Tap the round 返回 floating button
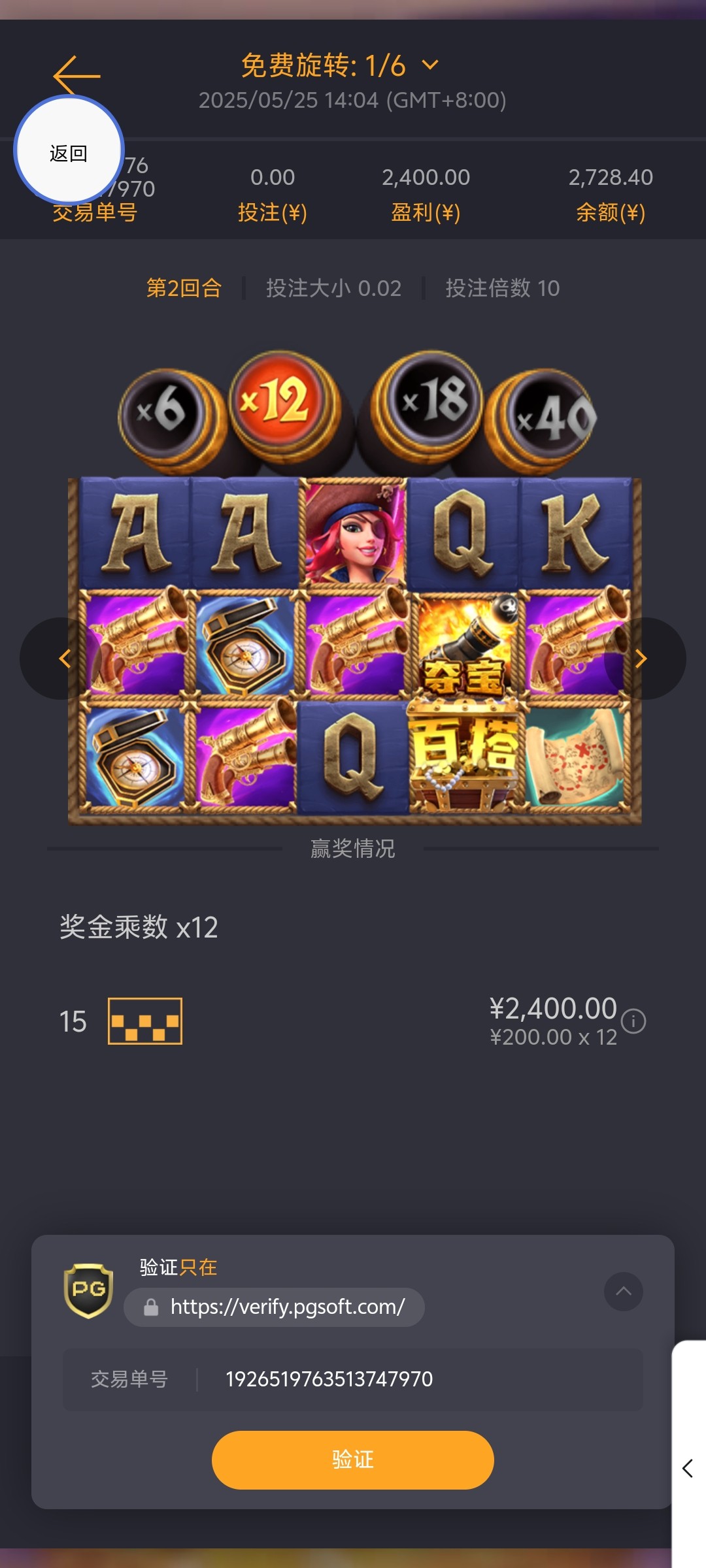The width and height of the screenshot is (706, 1568). [x=69, y=152]
